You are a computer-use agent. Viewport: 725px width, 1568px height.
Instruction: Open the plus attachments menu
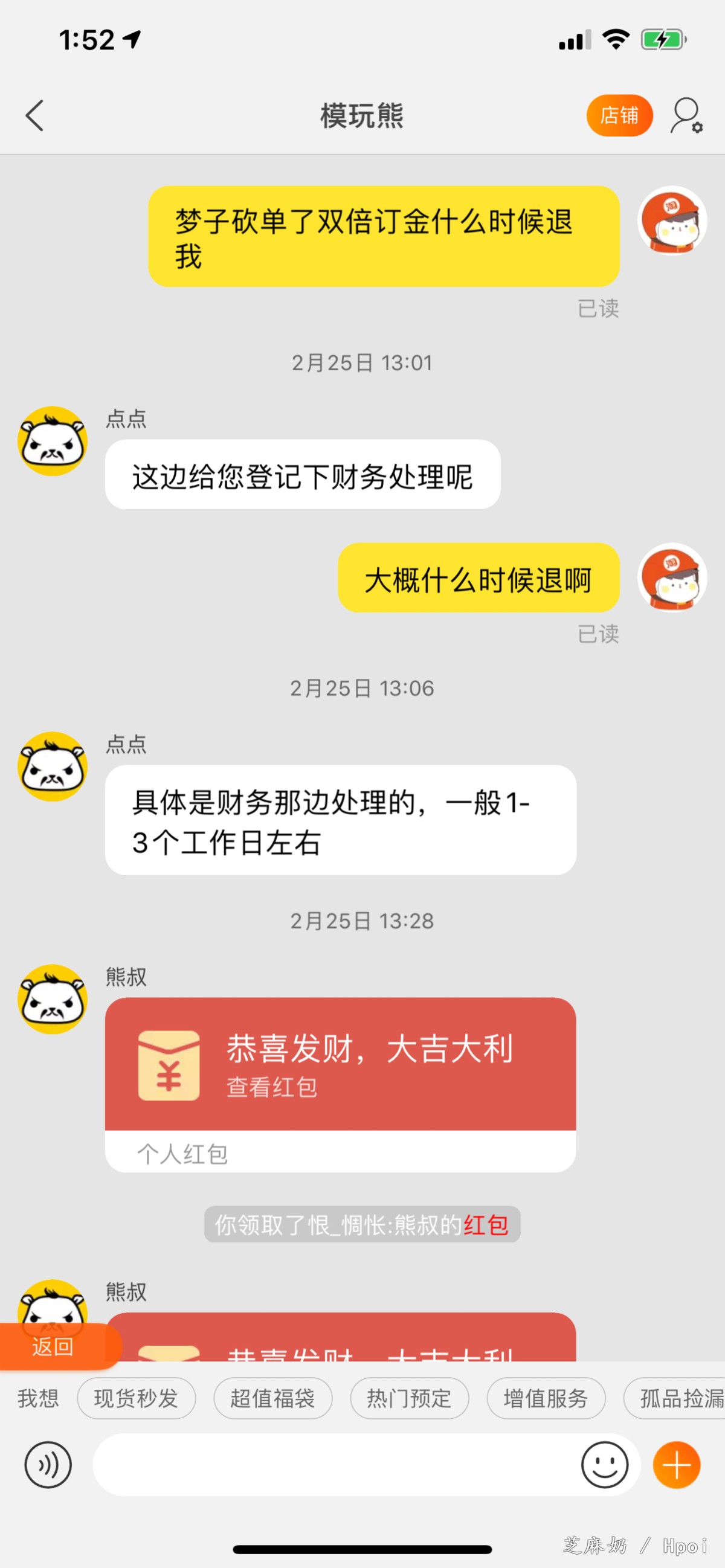click(676, 1465)
